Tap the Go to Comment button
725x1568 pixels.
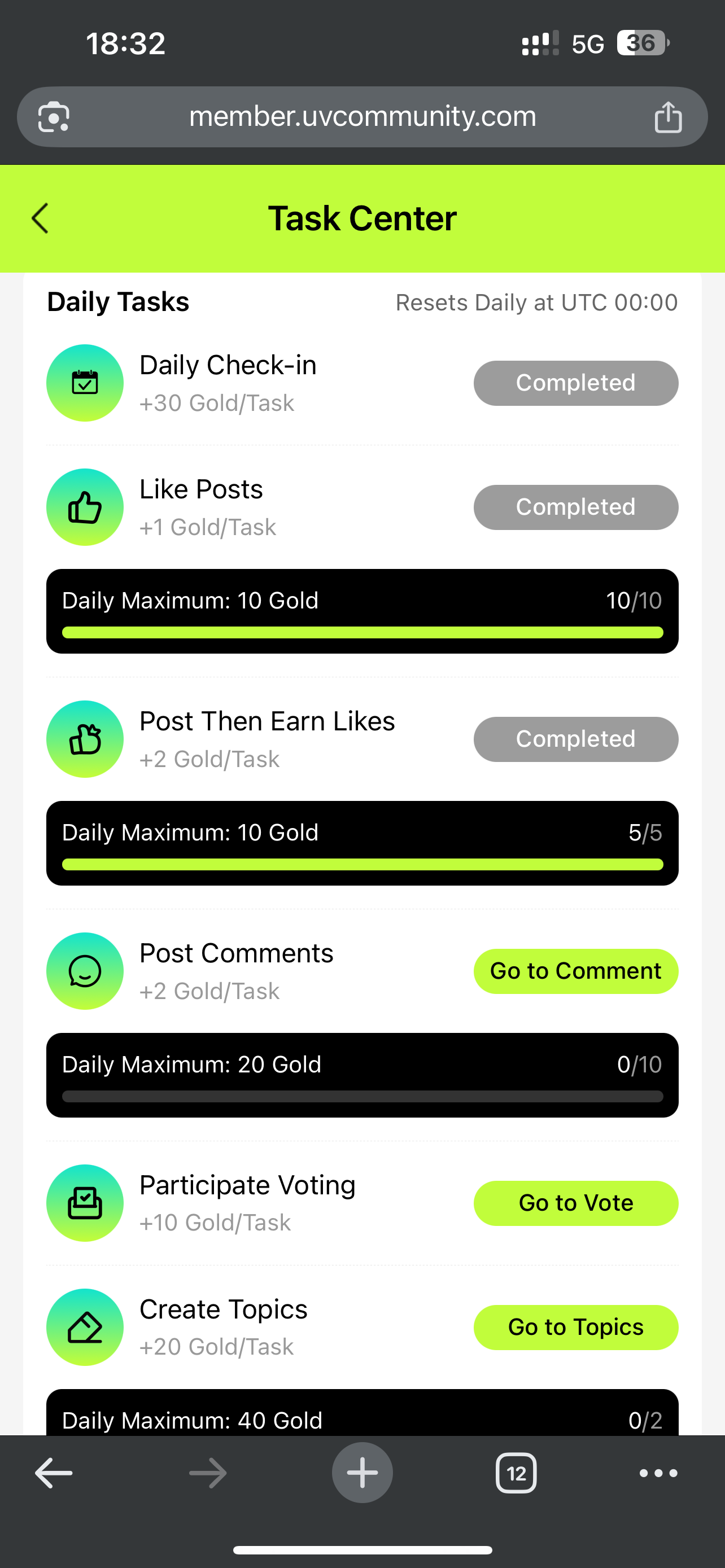click(x=576, y=971)
